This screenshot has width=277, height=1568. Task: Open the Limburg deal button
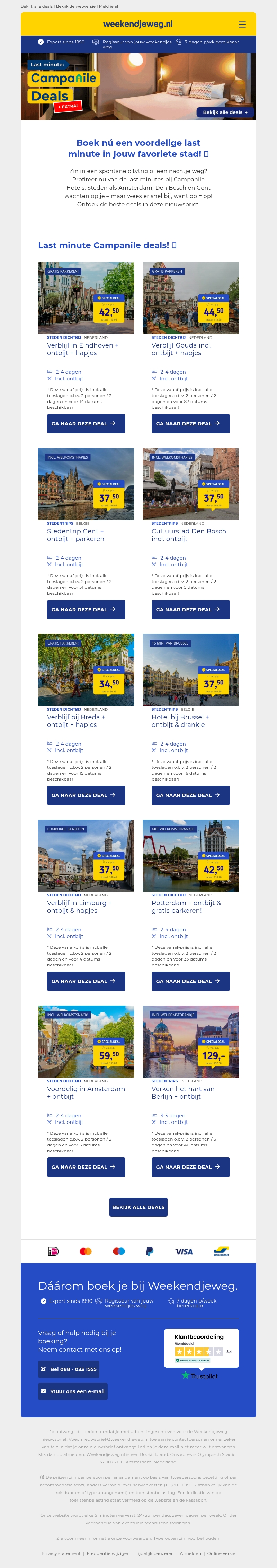[x=86, y=981]
